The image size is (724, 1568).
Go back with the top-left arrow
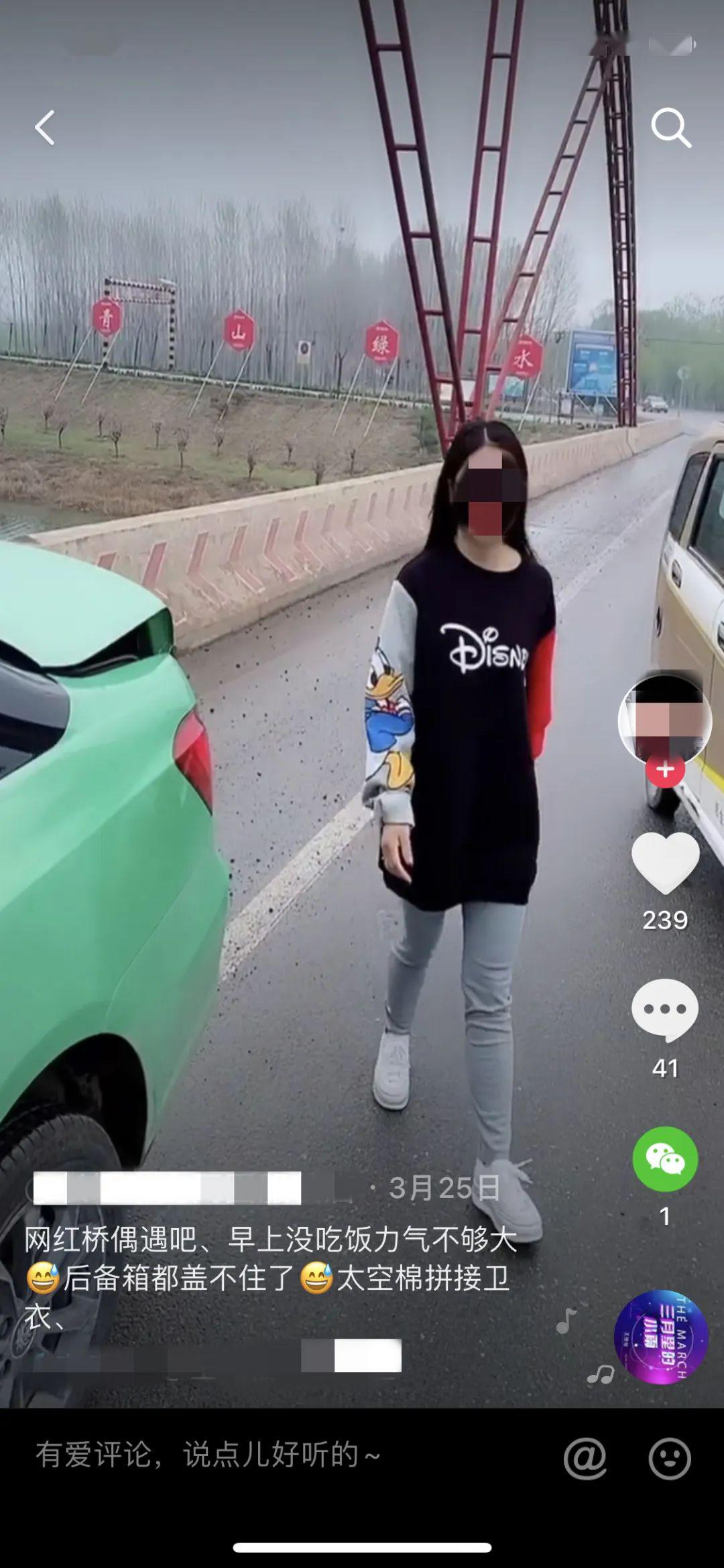click(45, 127)
